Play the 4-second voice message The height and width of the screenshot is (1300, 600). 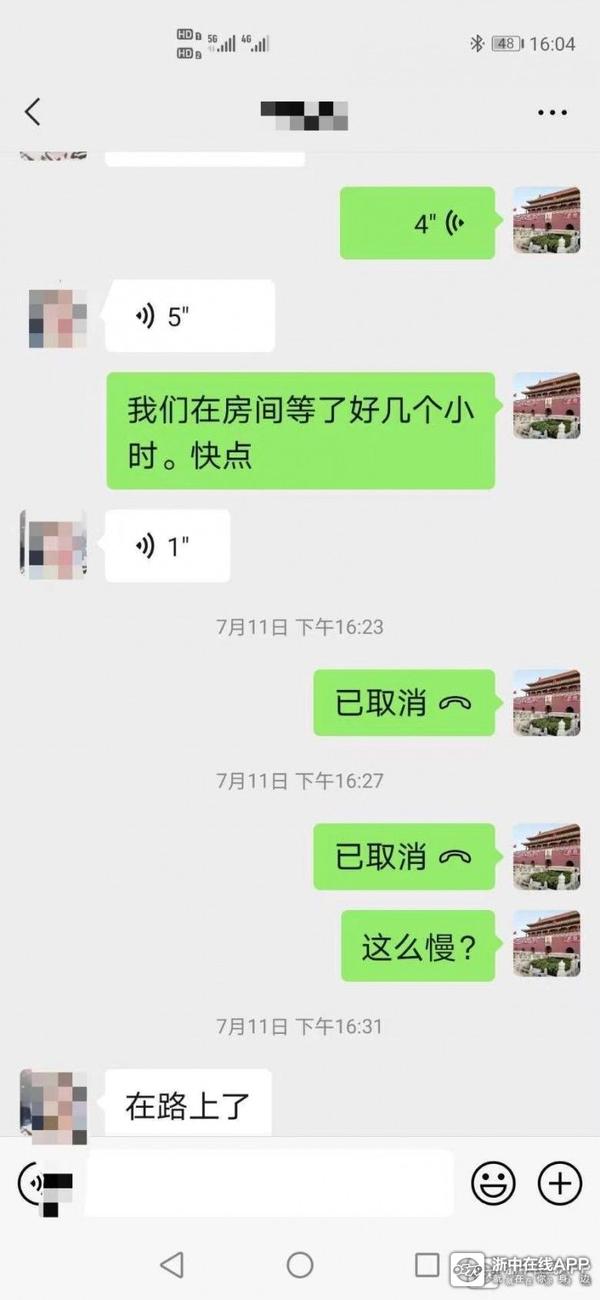(417, 223)
